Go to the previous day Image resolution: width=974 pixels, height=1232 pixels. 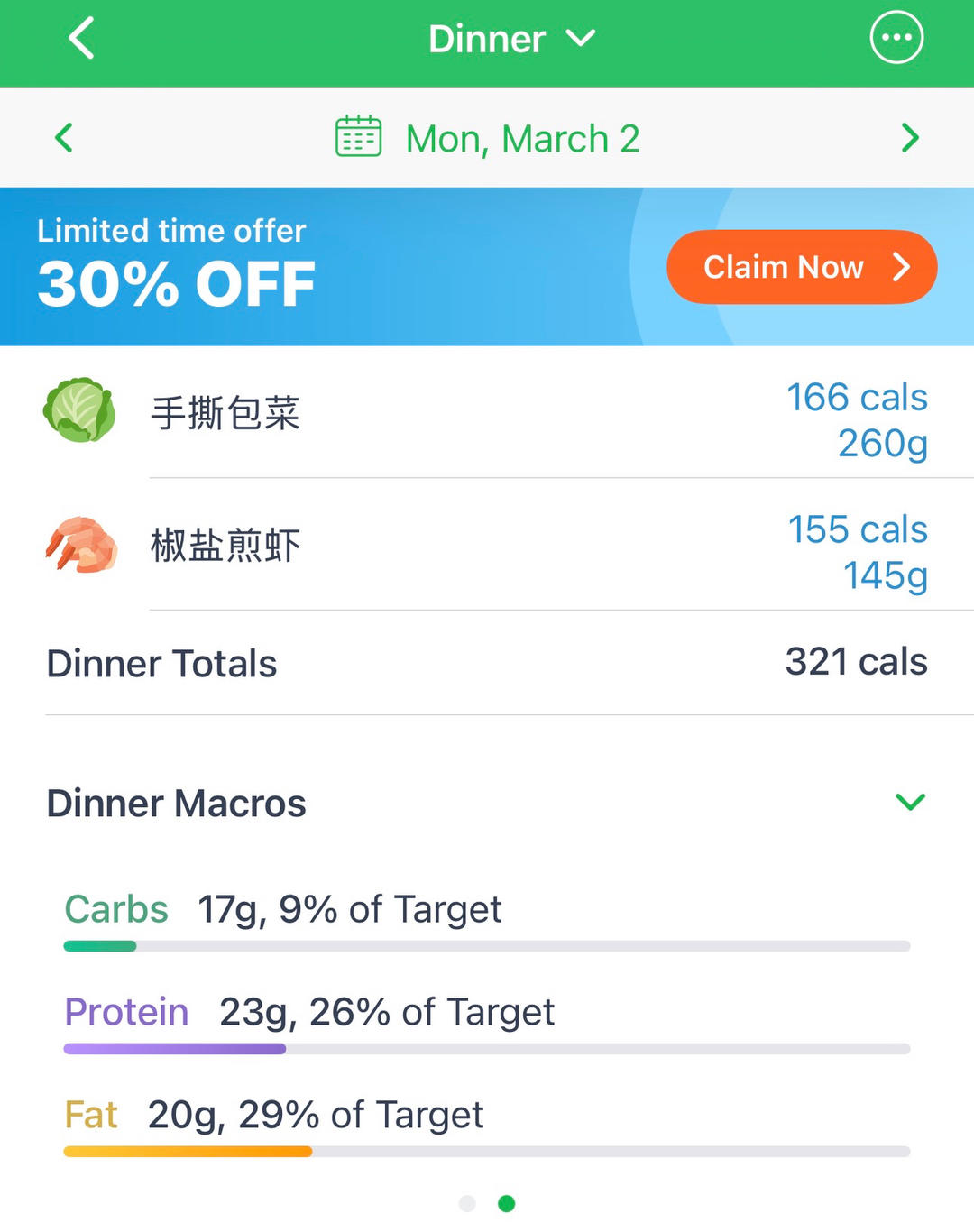click(64, 138)
